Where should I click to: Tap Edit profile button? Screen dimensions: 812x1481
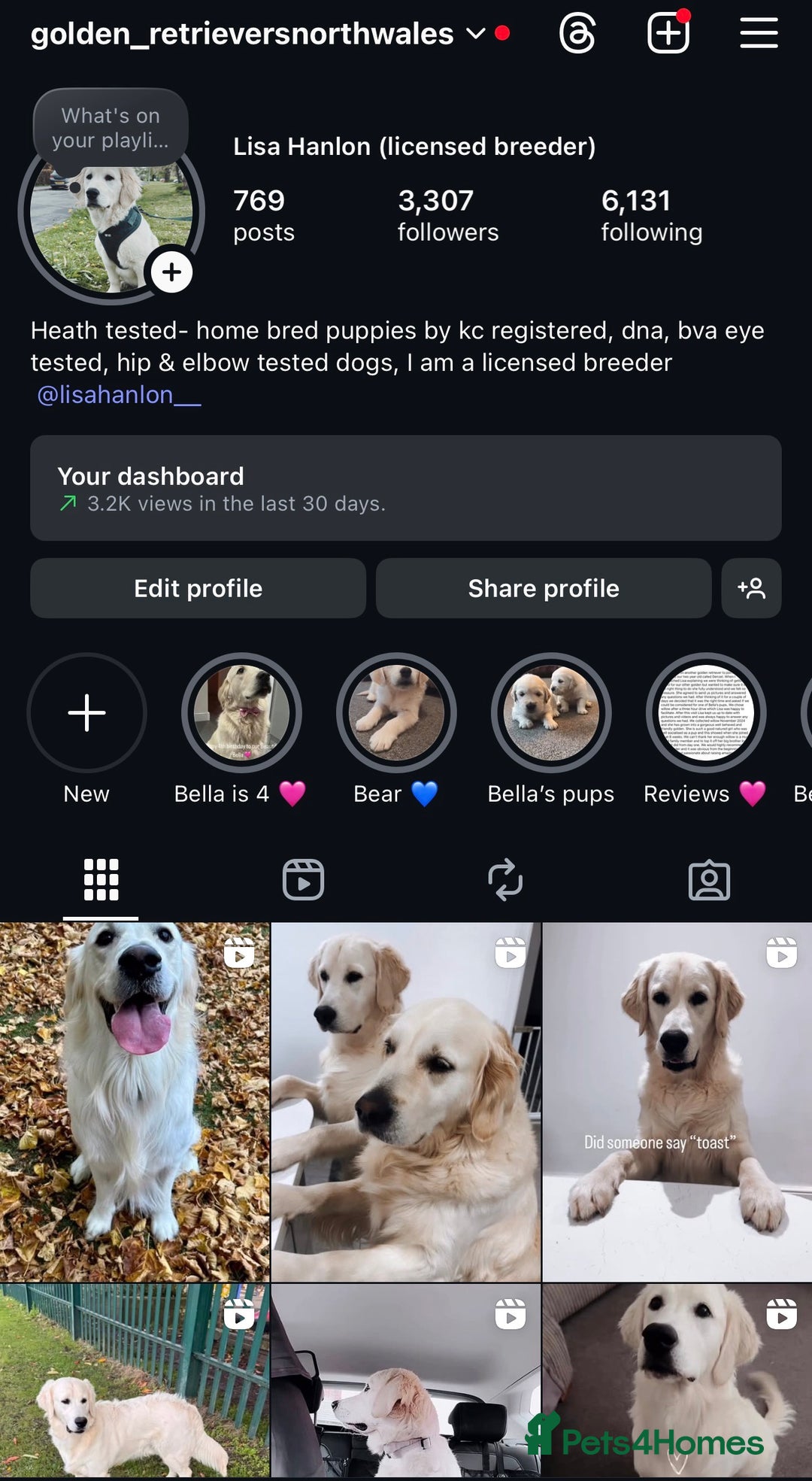click(198, 588)
